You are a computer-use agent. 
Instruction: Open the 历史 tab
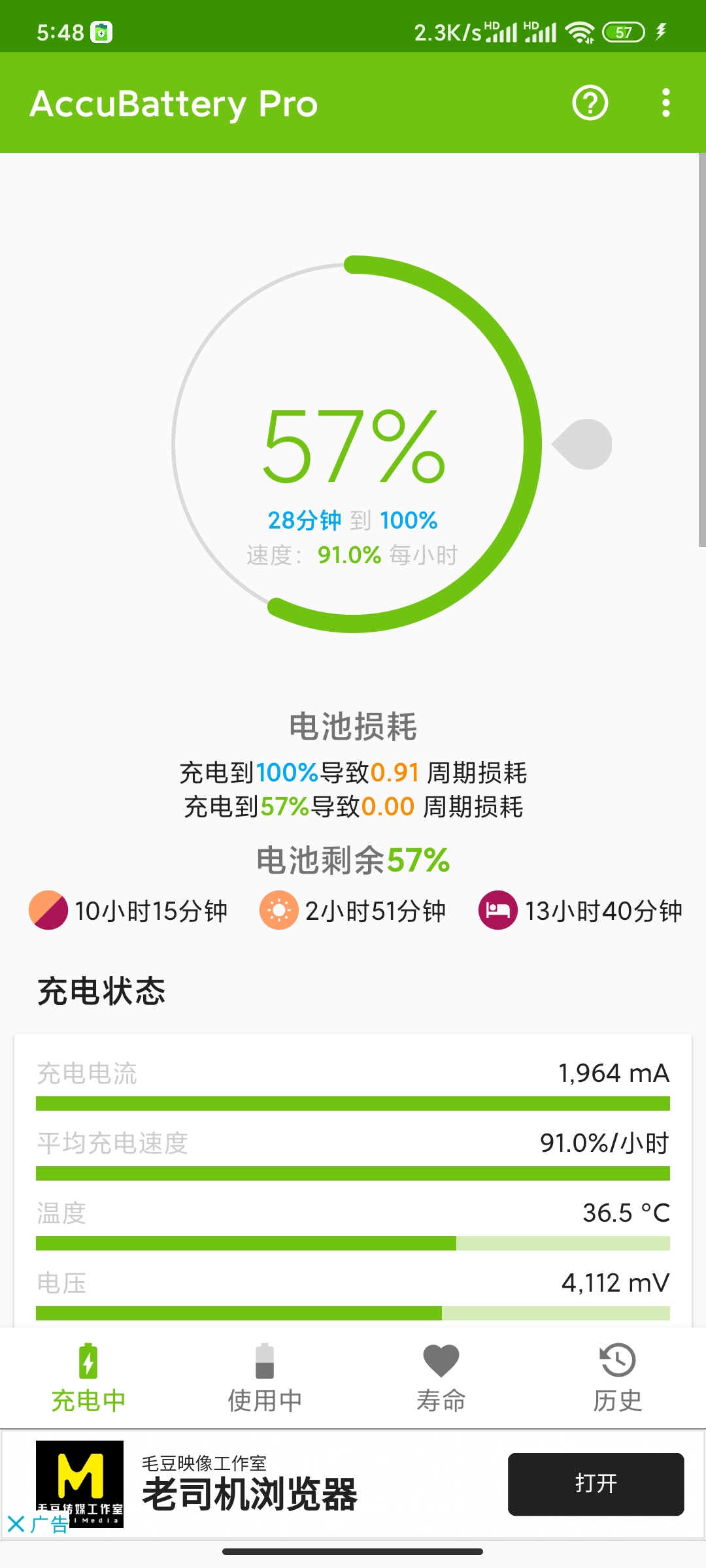click(x=618, y=1377)
